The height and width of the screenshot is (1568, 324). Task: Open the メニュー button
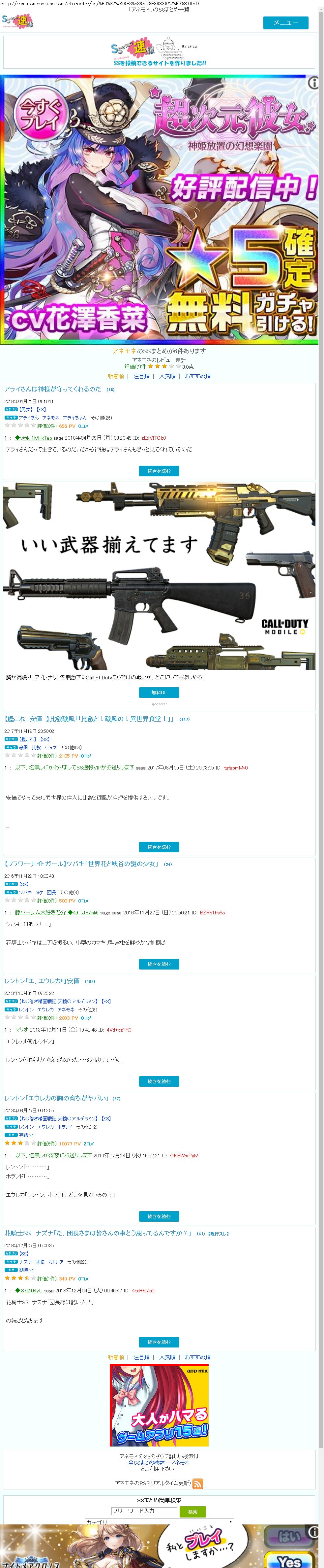[x=285, y=22]
